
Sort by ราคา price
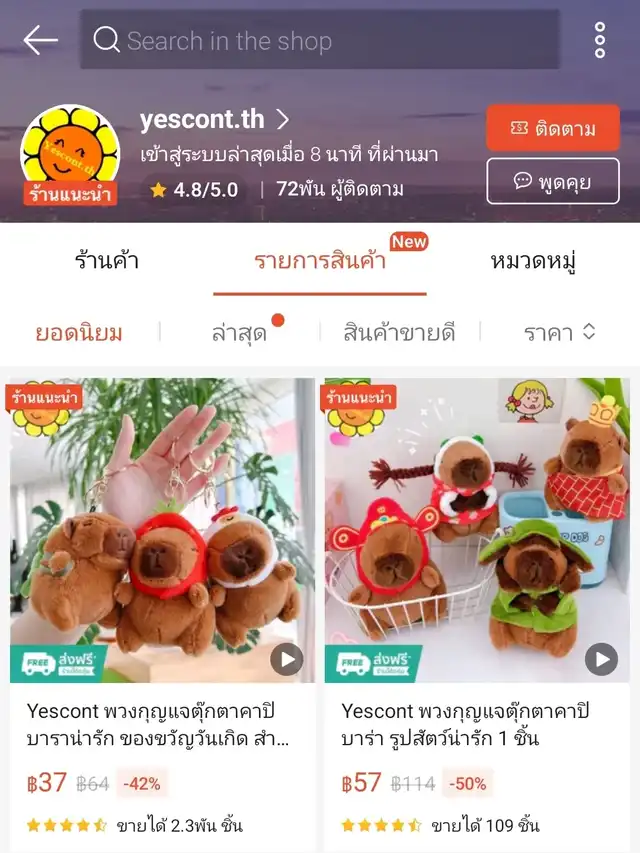coord(559,333)
